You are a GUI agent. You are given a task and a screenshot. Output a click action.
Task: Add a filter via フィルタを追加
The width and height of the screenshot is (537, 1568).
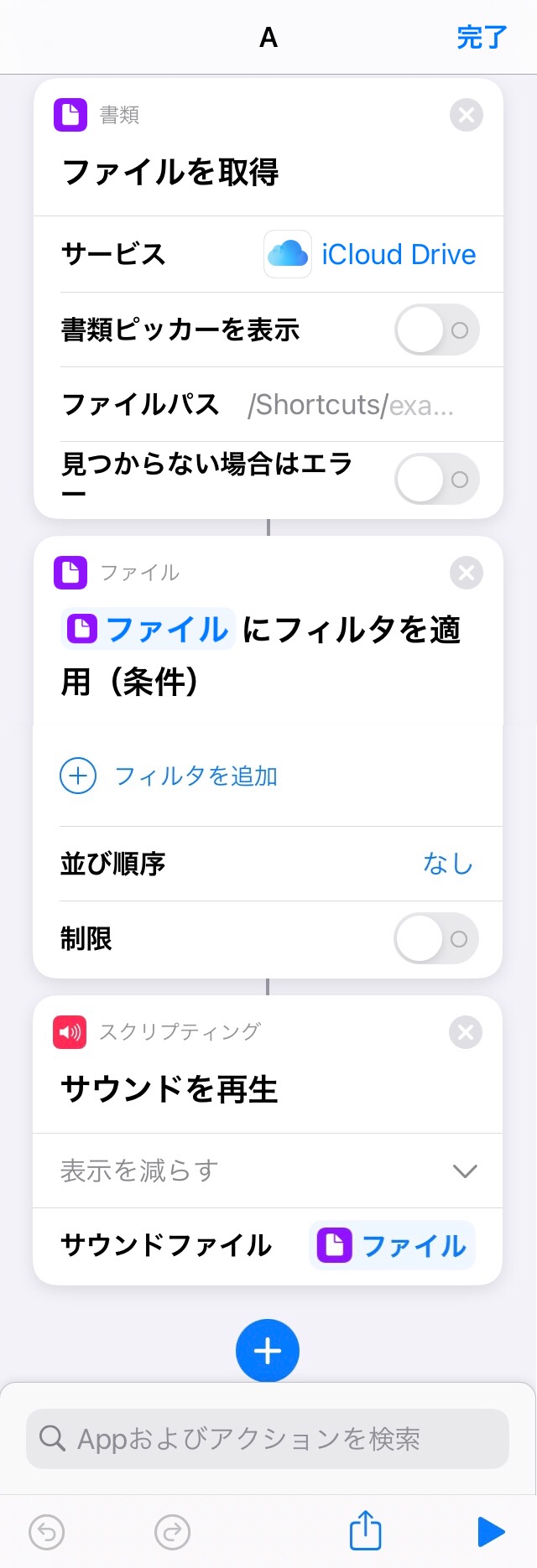tap(195, 776)
